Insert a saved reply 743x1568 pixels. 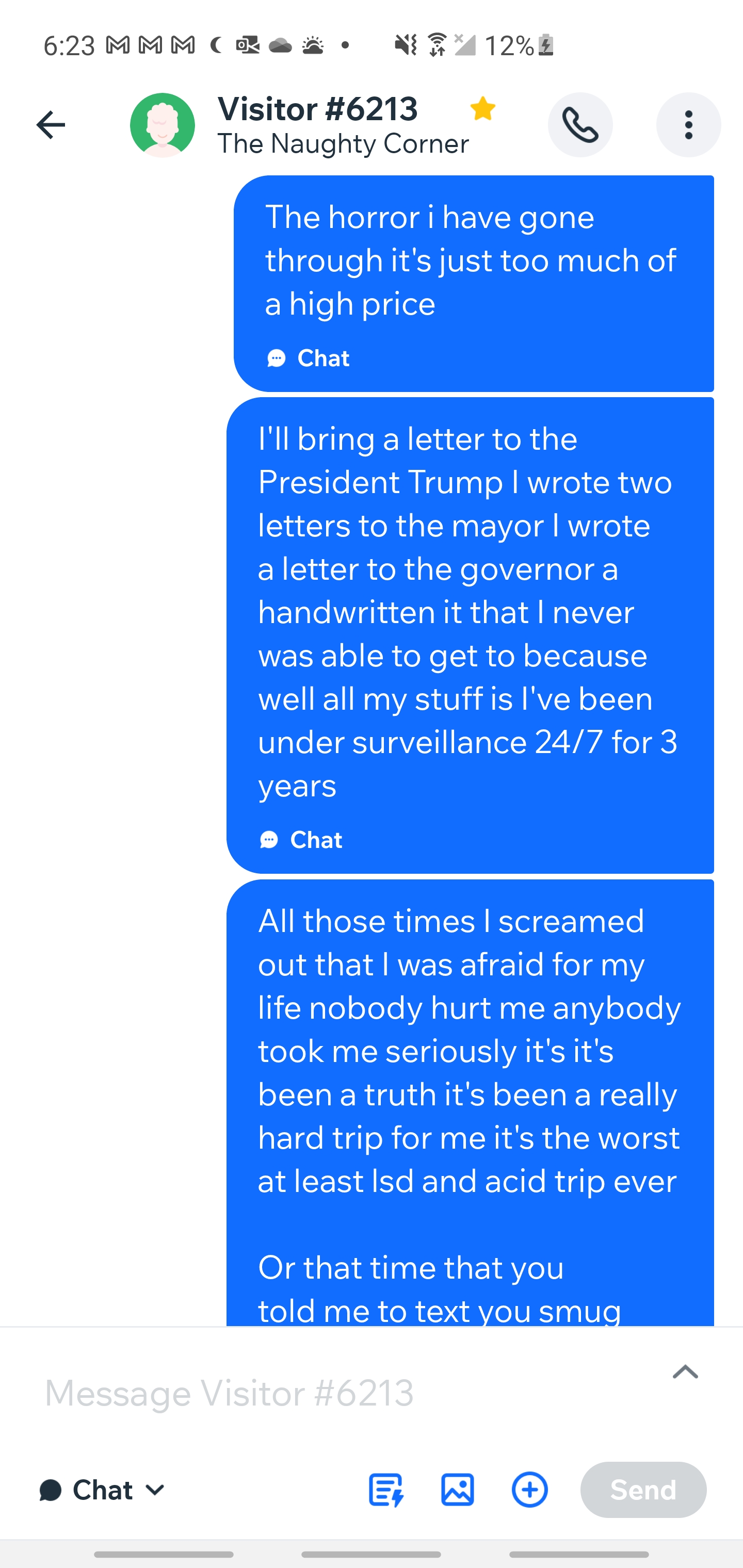coord(386,1490)
